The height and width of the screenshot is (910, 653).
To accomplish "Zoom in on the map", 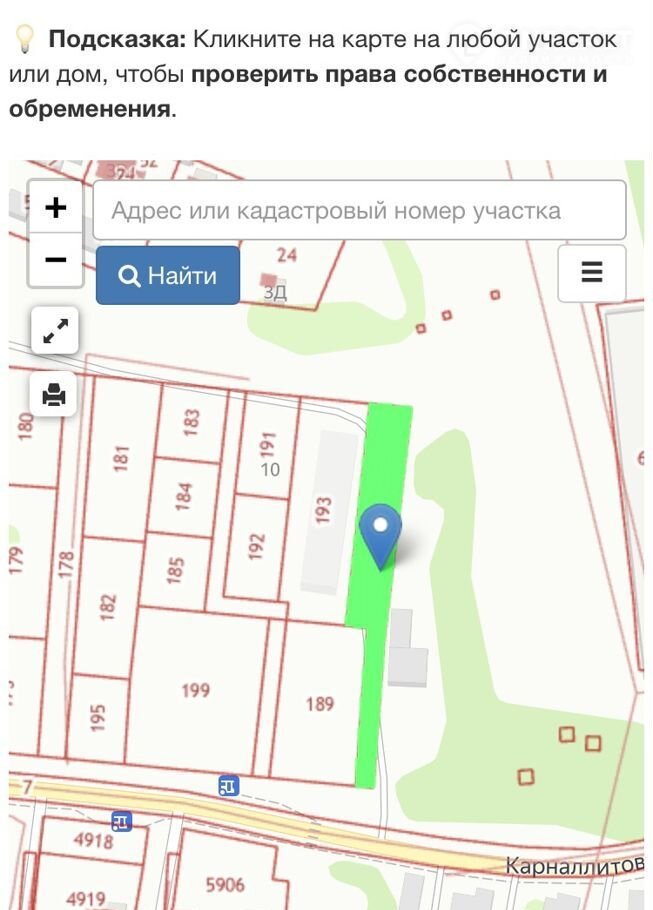I will [x=56, y=208].
